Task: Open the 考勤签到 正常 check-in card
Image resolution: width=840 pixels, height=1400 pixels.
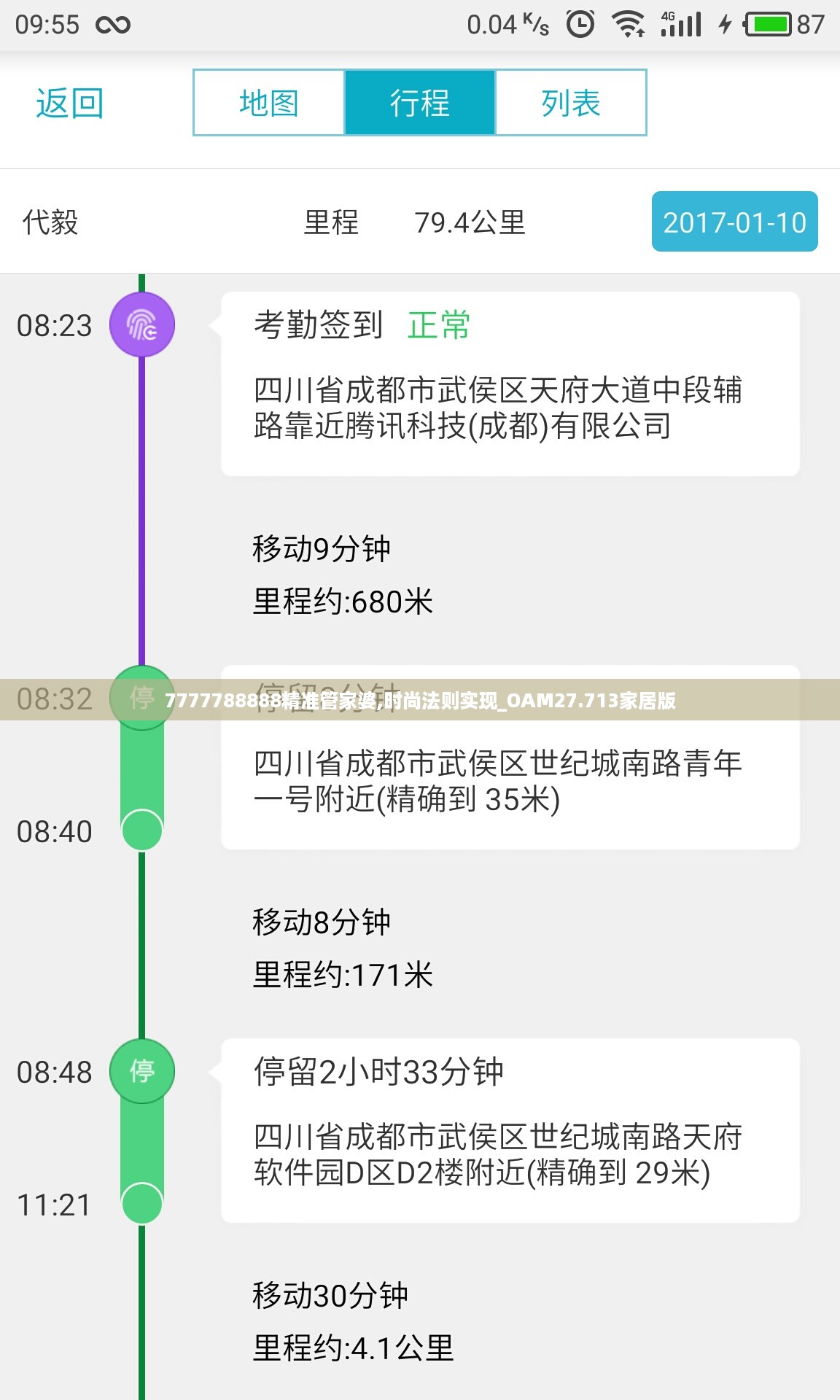Action: [510, 384]
